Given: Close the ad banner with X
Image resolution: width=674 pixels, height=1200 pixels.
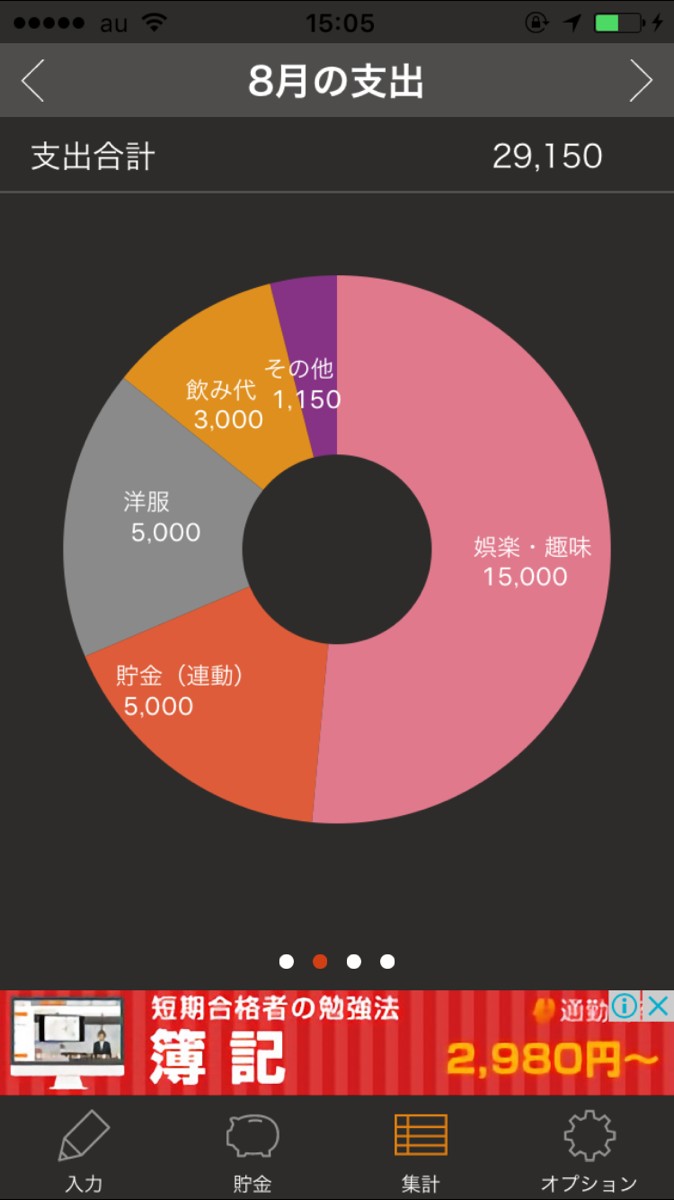Looking at the screenshot, I should click(657, 1006).
